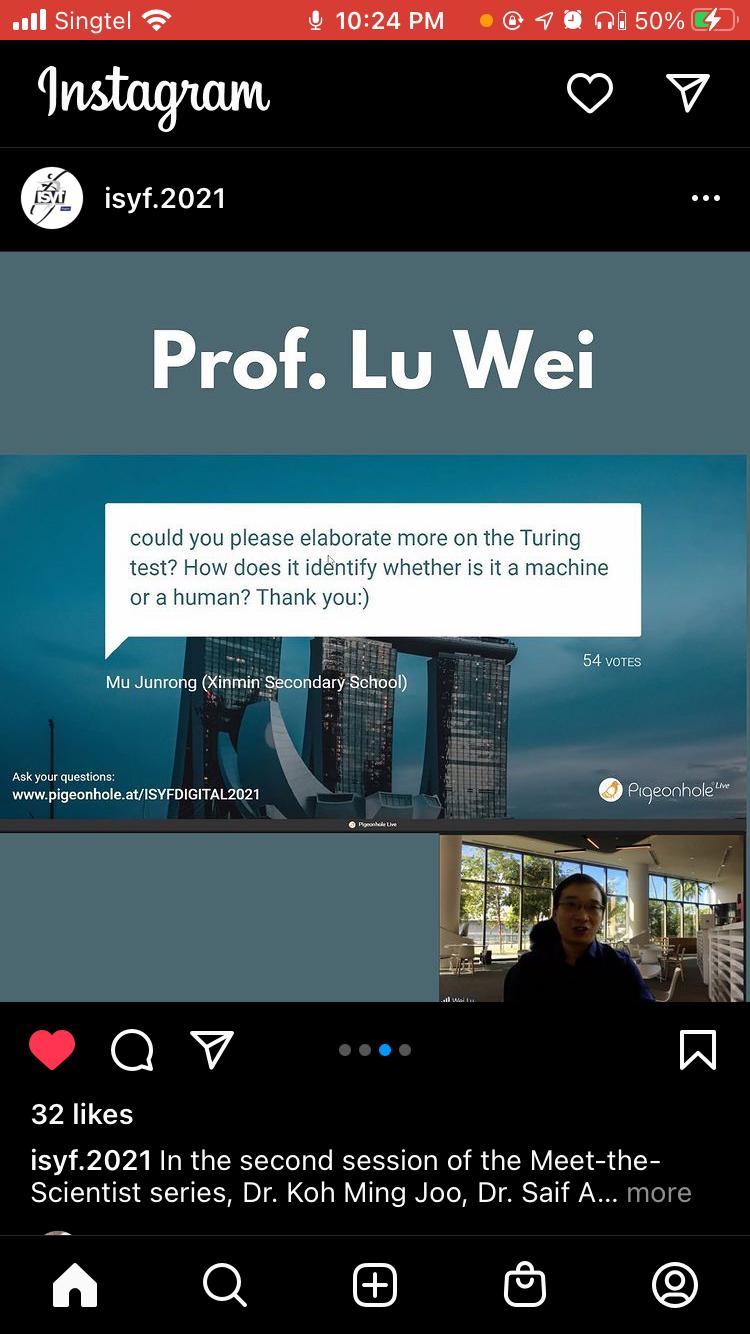Open isyf.2021 profile picture
This screenshot has width=750, height=1334.
point(52,198)
